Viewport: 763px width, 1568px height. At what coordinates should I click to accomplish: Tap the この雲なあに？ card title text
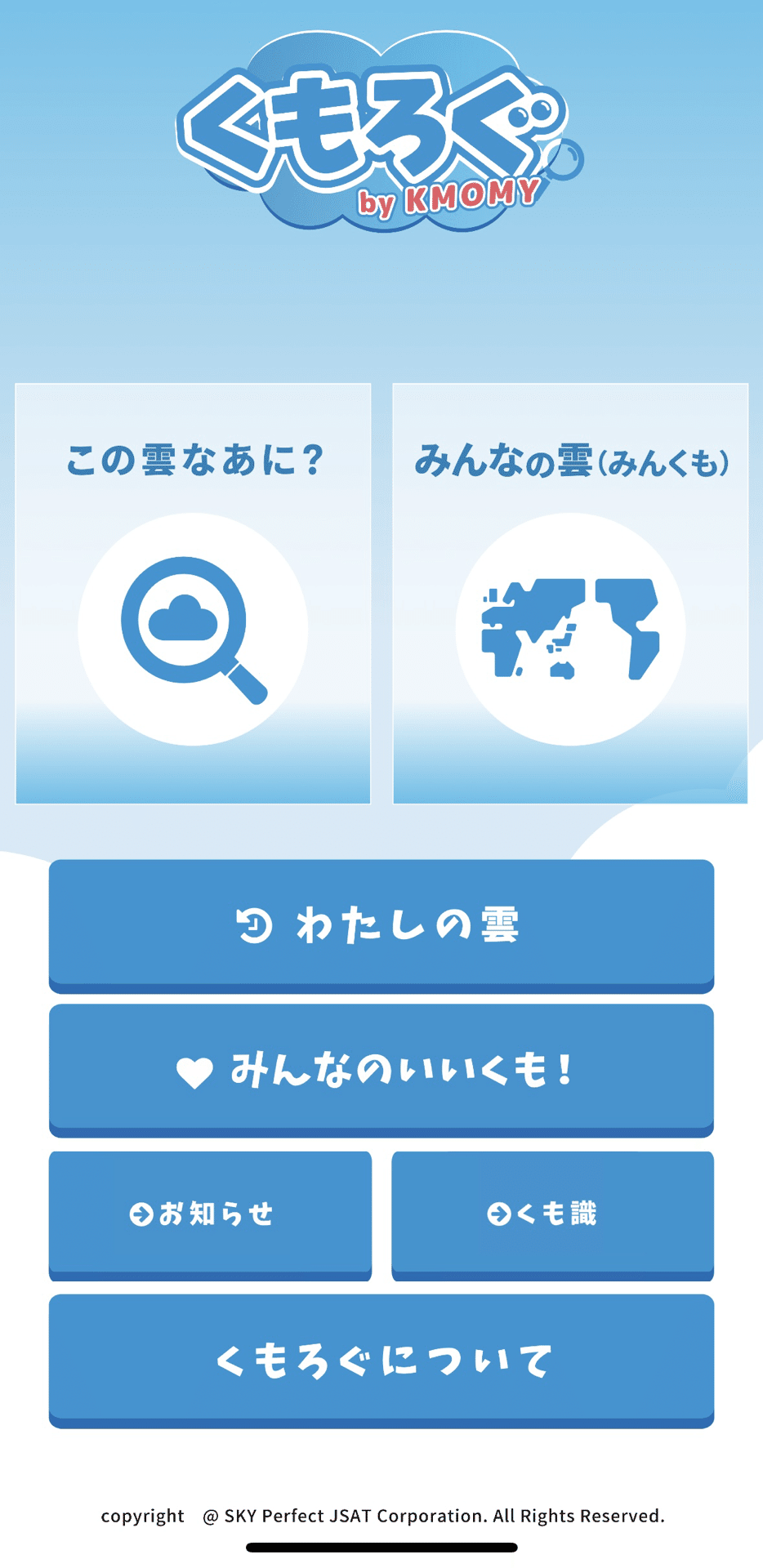[194, 457]
